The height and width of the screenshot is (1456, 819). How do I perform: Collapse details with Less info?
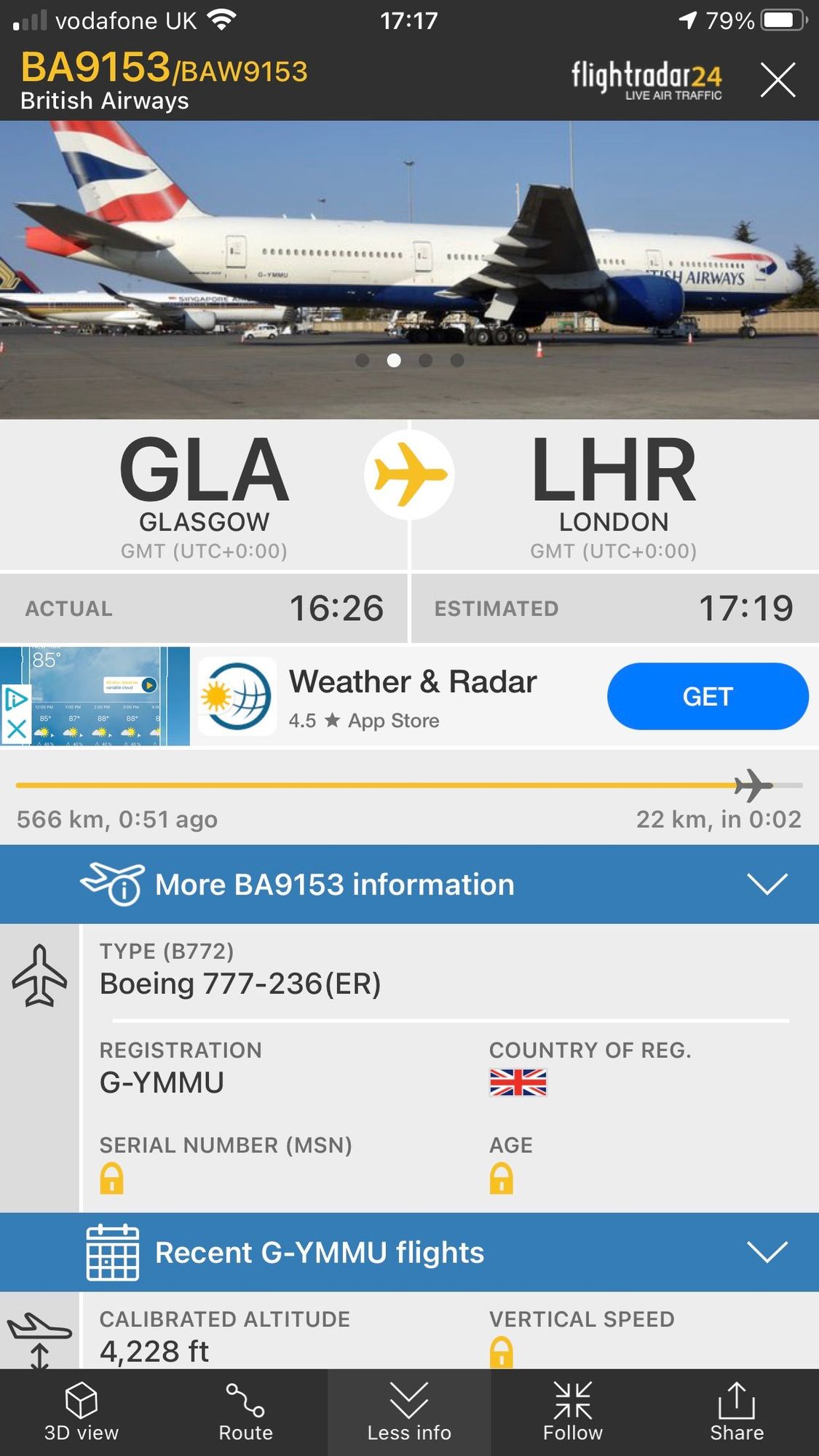coord(409,1411)
